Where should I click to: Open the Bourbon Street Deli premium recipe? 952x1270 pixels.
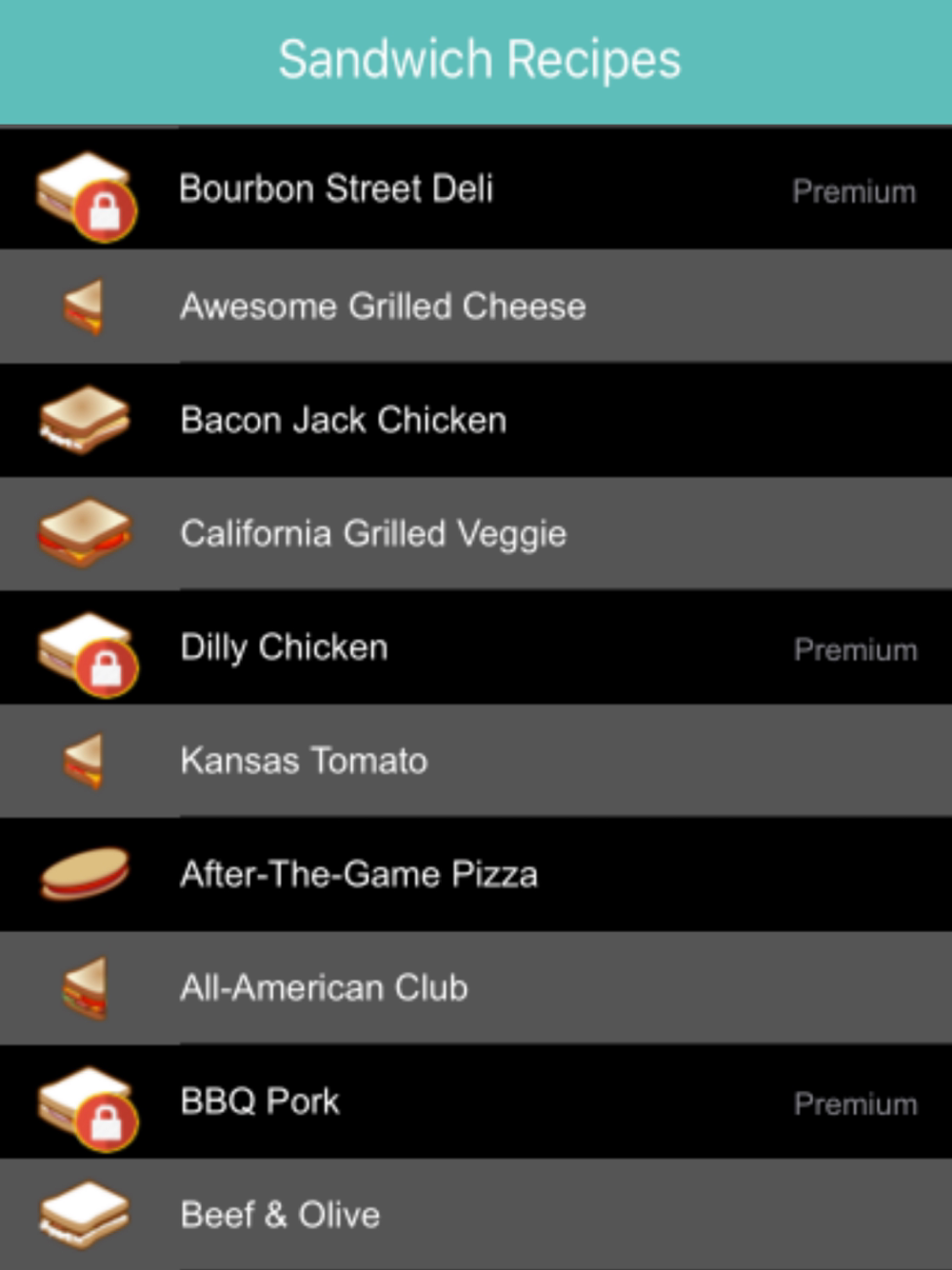coord(336,189)
